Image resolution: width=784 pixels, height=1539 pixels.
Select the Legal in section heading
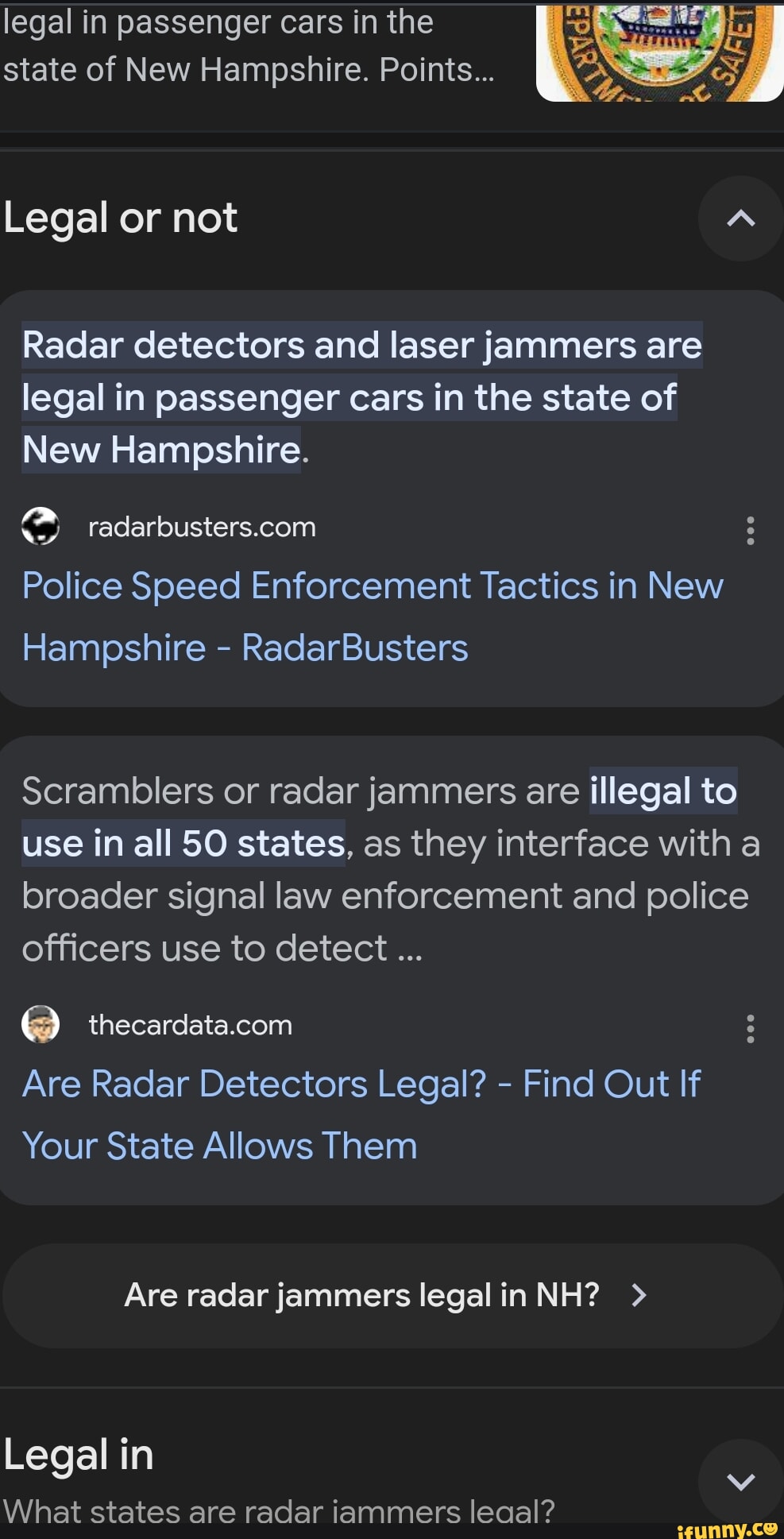76,1455
